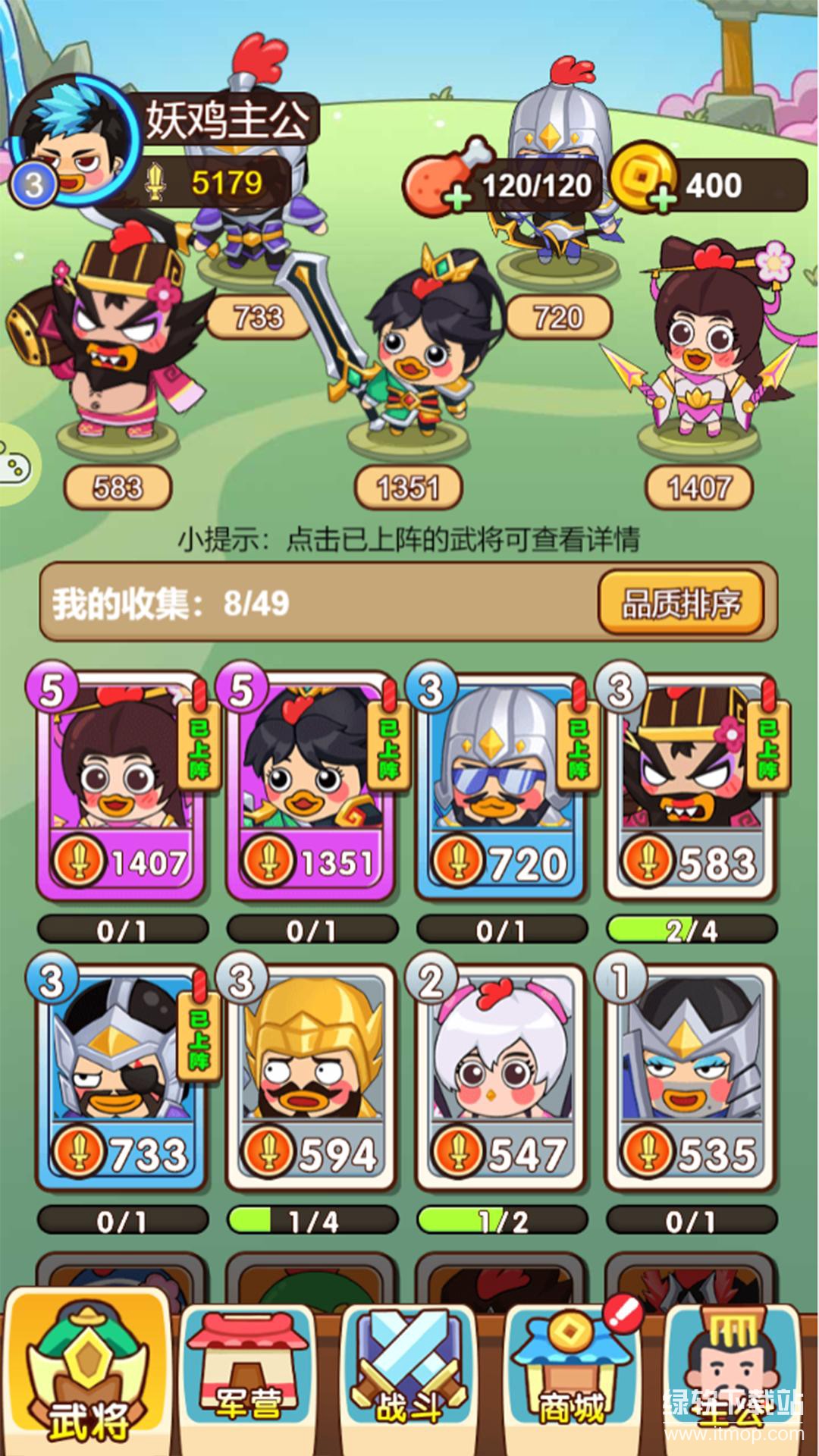
Task: Tap the 品质排序 sort button
Action: (x=680, y=603)
